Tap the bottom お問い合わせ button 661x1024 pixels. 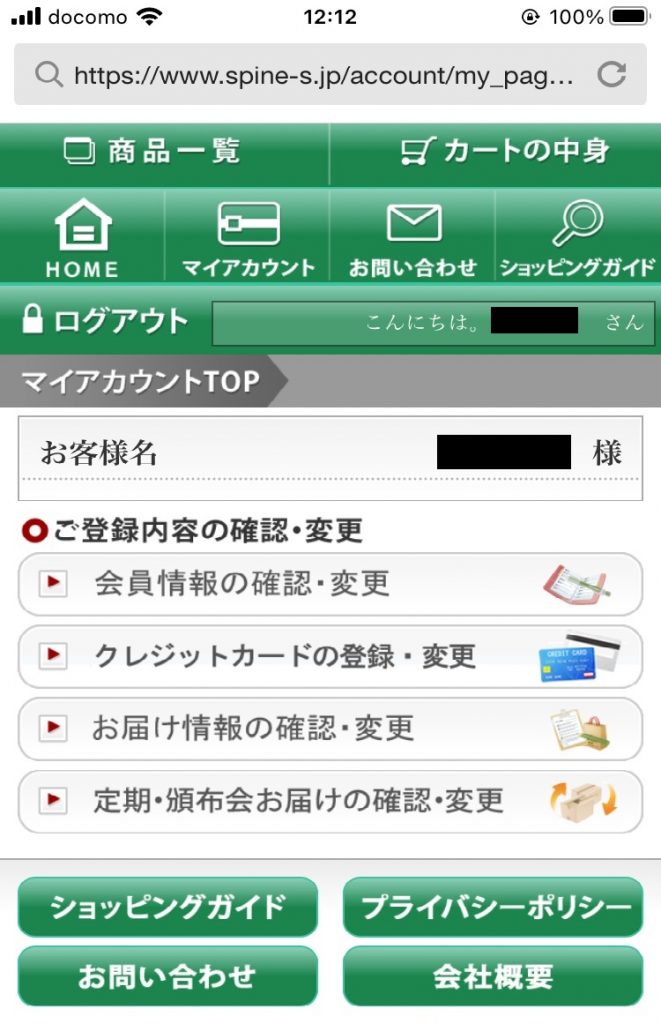[x=168, y=976]
